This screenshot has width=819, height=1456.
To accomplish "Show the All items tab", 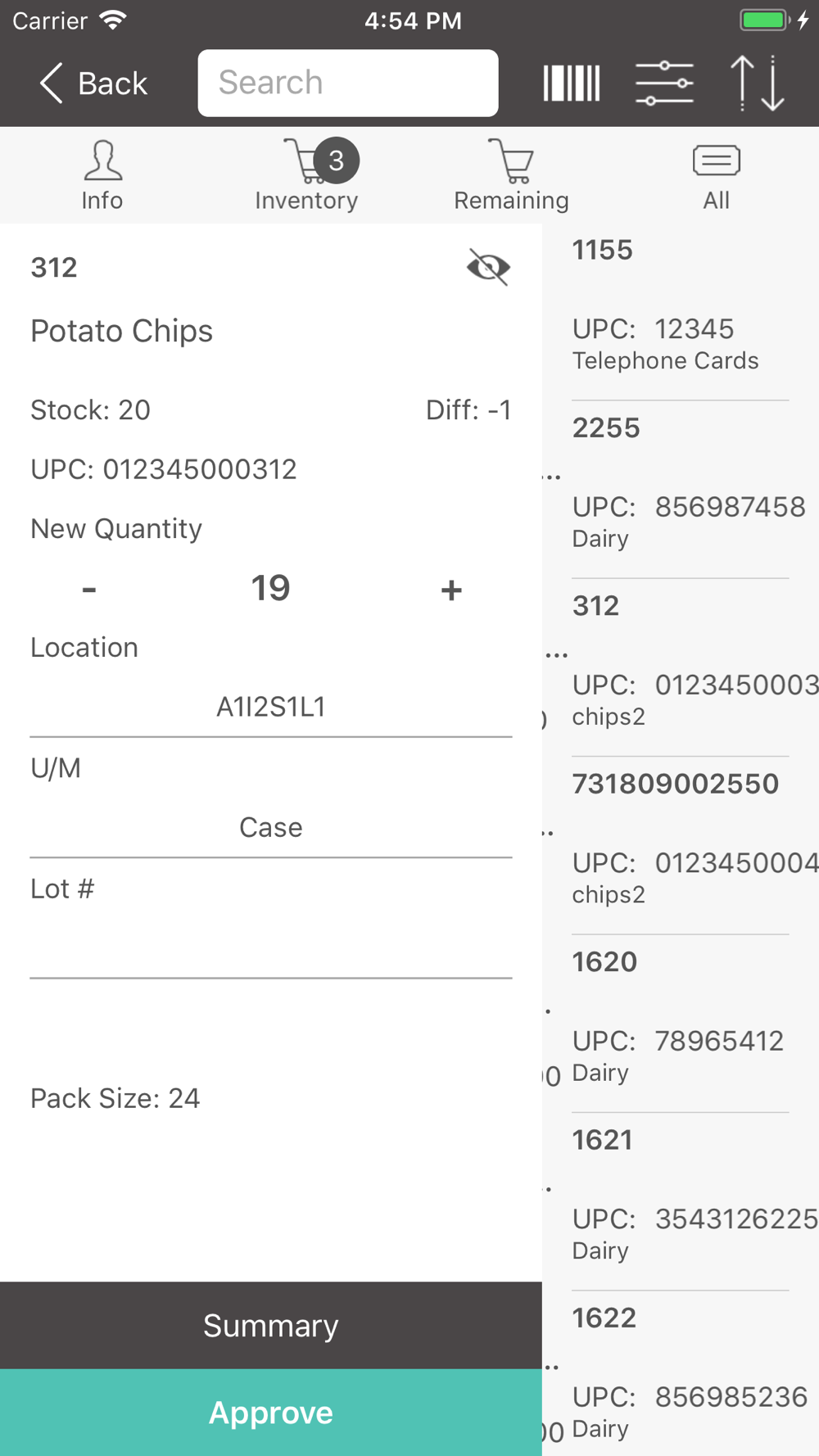I will (717, 176).
